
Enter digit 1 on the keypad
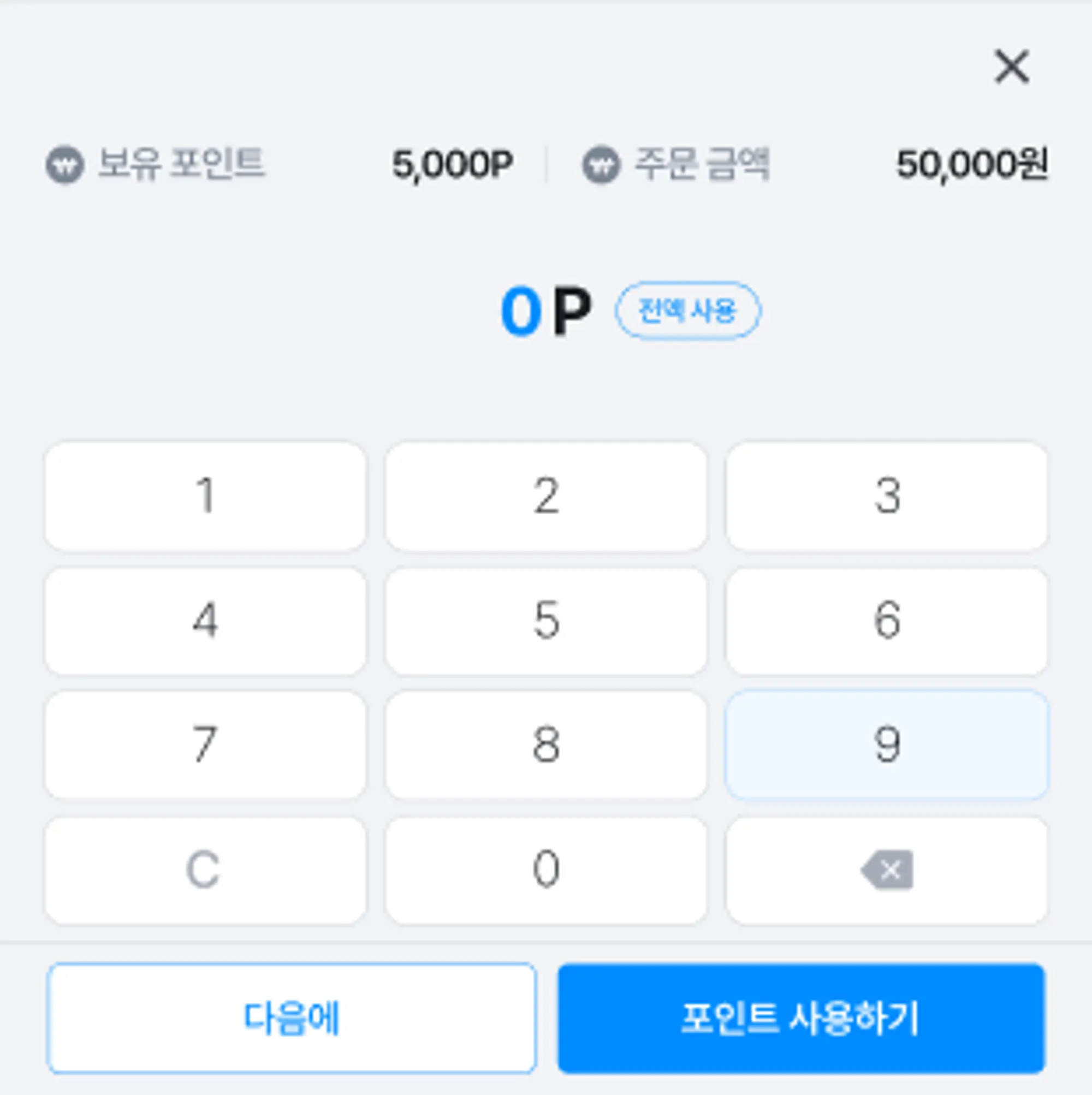205,496
